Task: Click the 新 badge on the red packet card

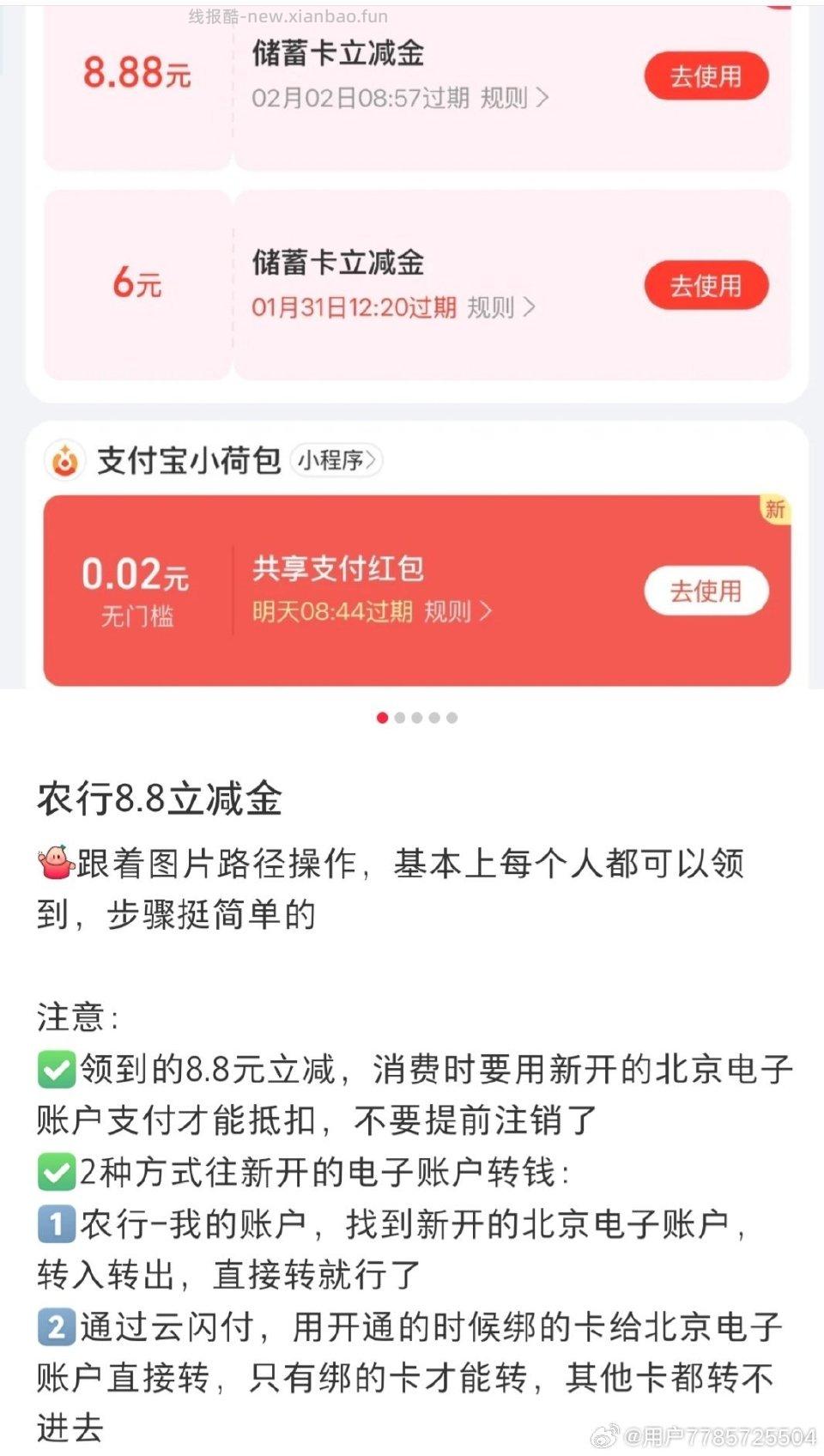Action: pos(772,511)
